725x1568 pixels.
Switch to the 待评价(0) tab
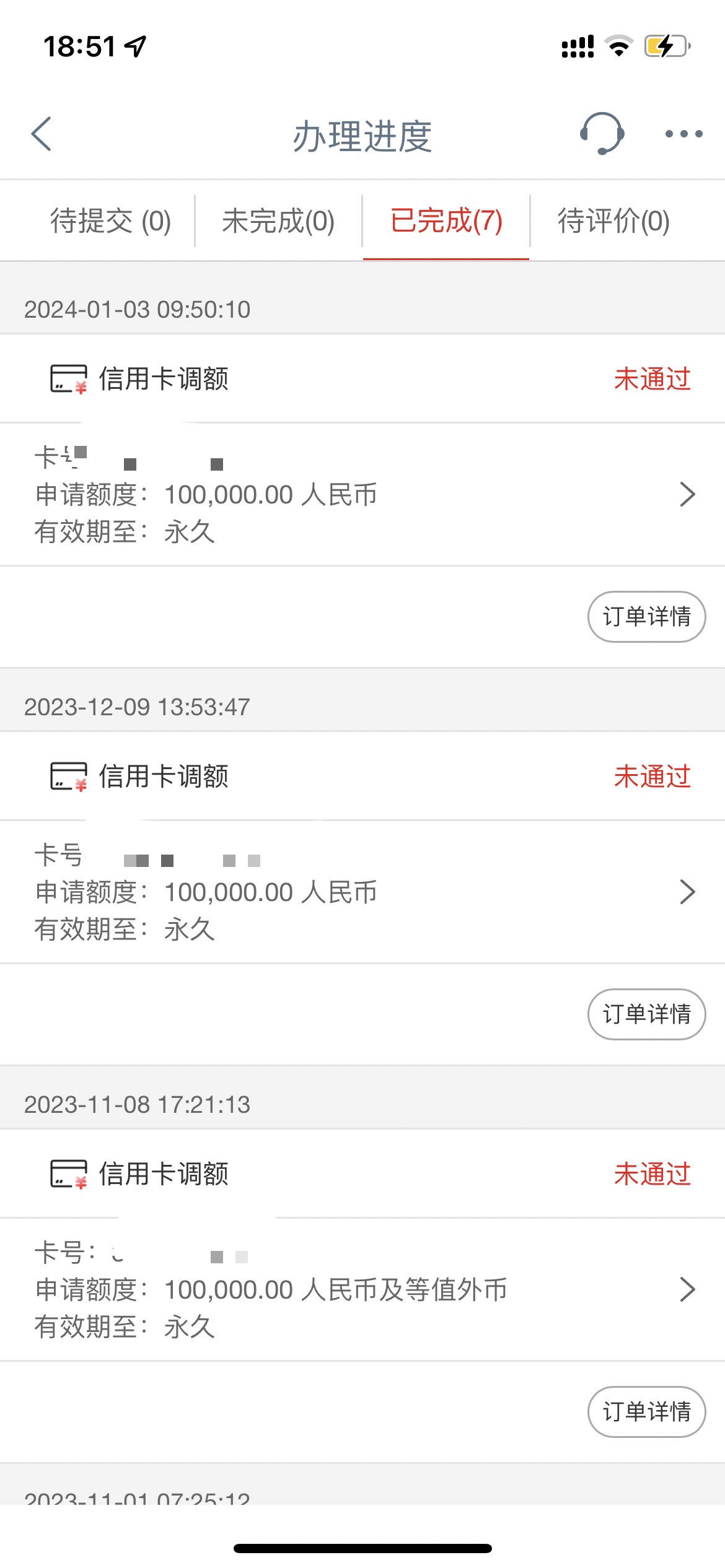613,221
